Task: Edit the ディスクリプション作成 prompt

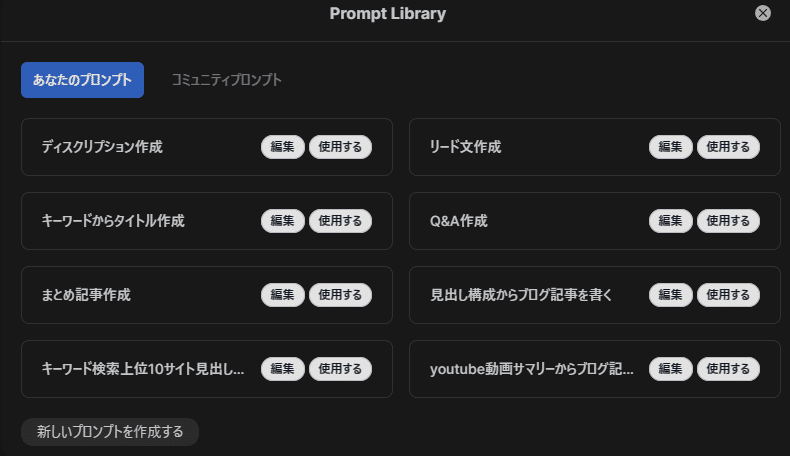Action: coord(282,147)
